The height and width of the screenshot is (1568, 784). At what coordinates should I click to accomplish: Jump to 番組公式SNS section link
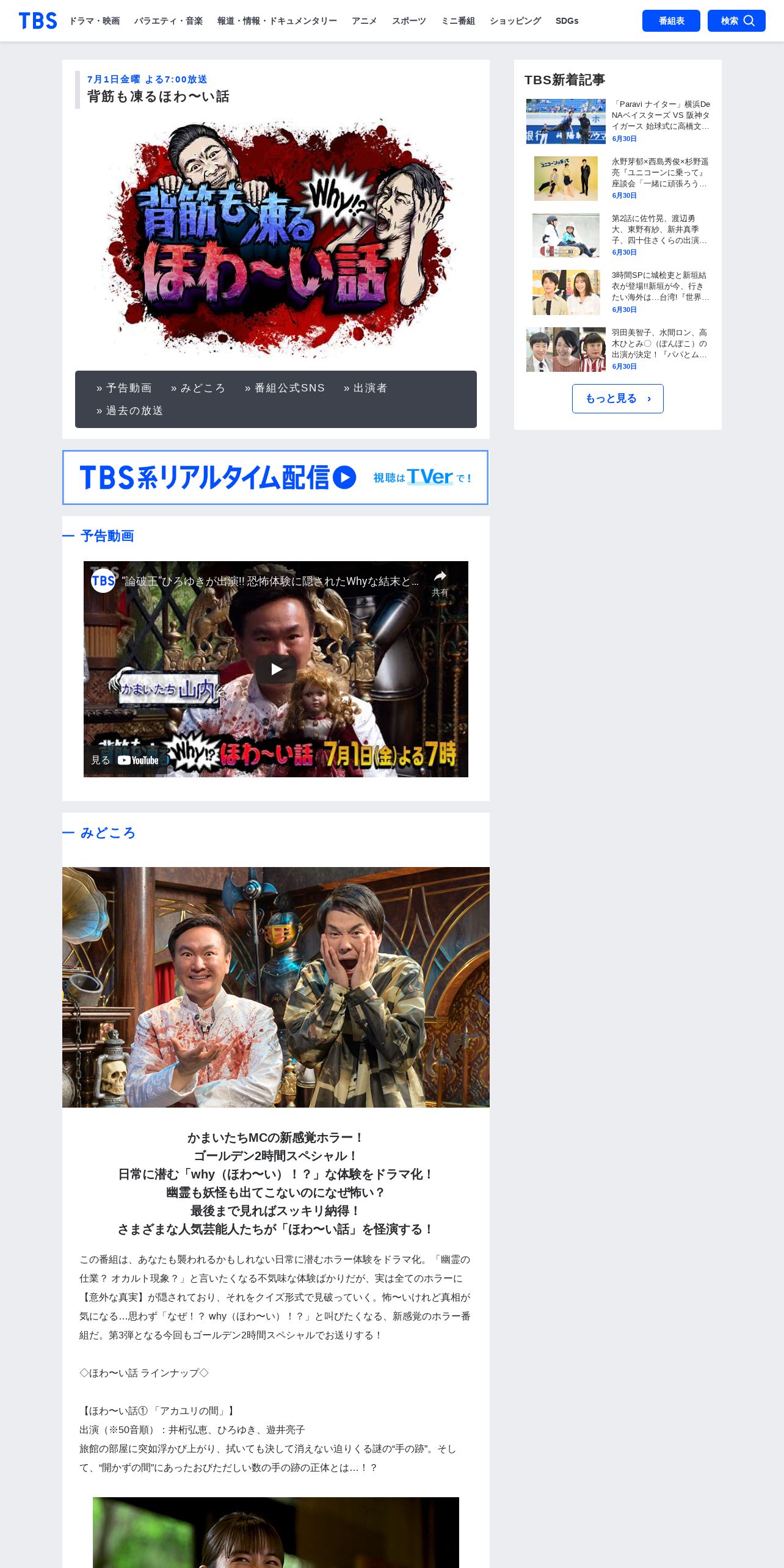(285, 388)
